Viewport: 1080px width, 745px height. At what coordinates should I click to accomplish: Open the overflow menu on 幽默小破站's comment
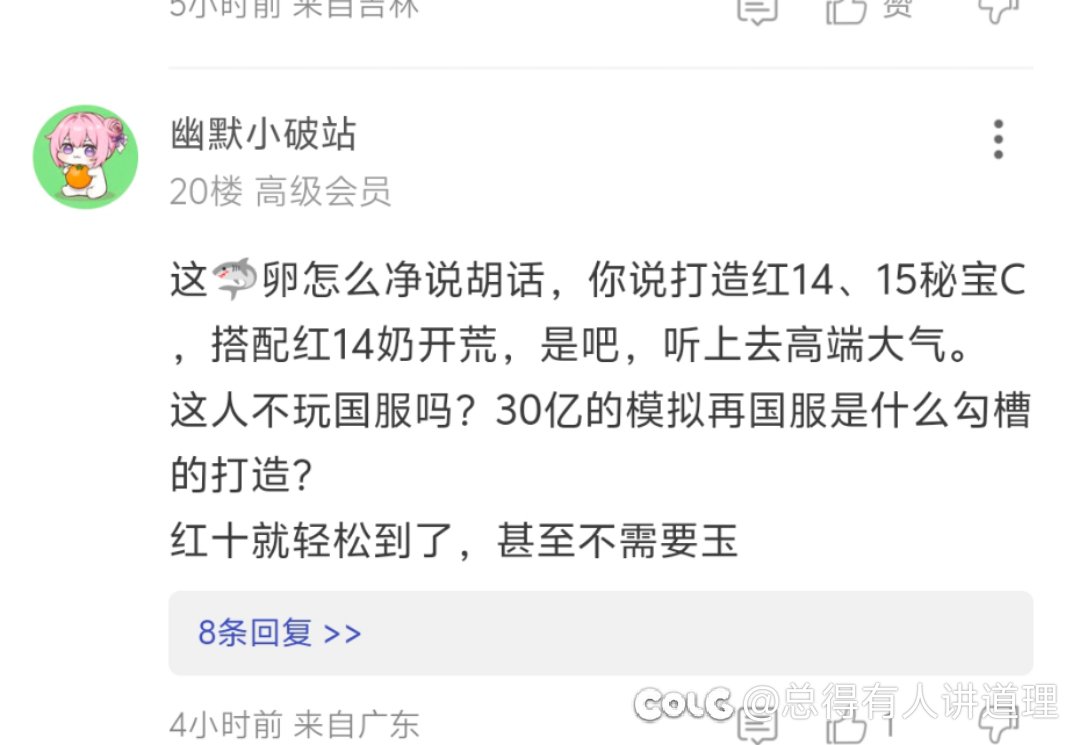click(x=997, y=140)
